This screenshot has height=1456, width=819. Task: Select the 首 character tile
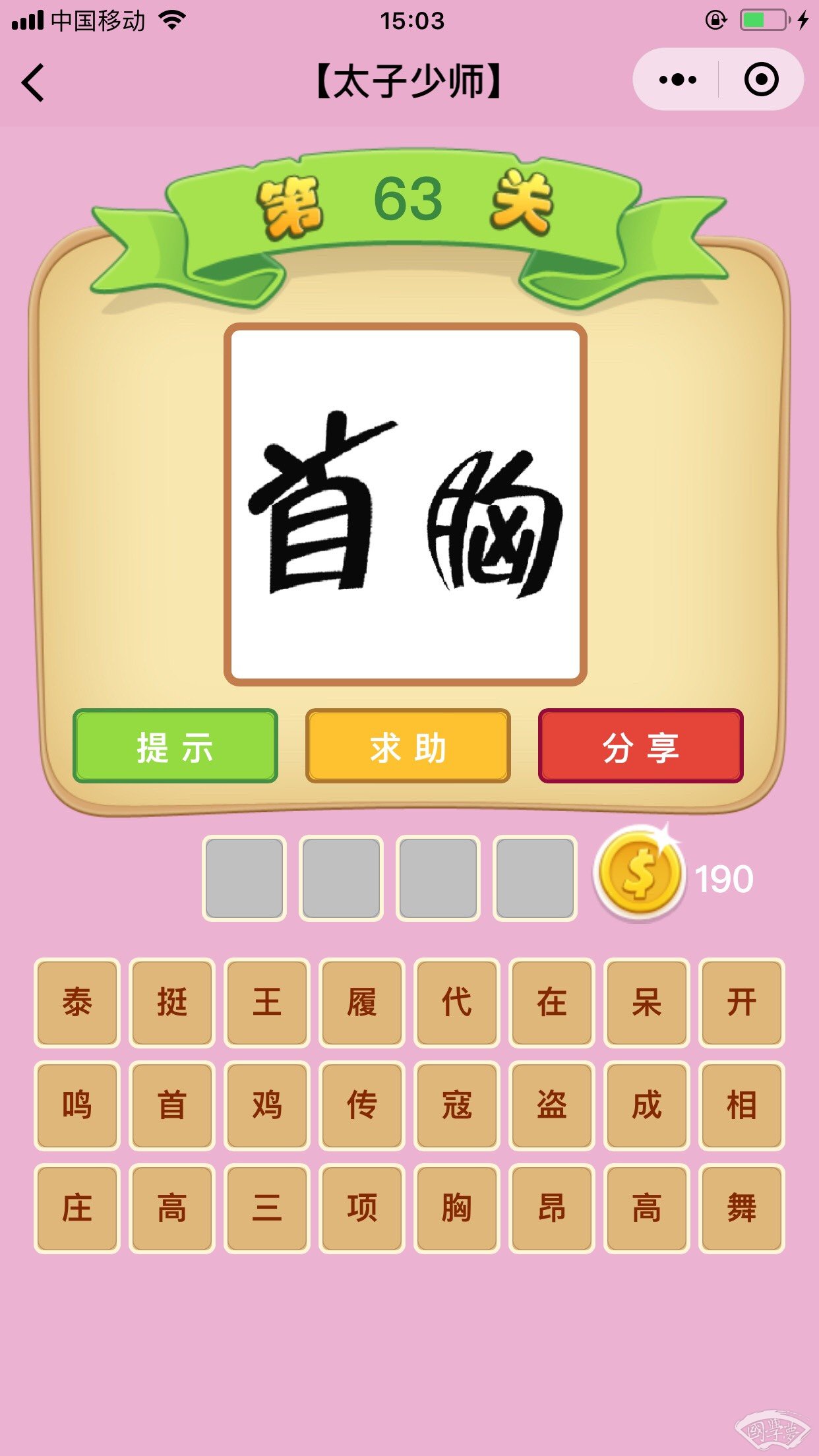point(172,1105)
